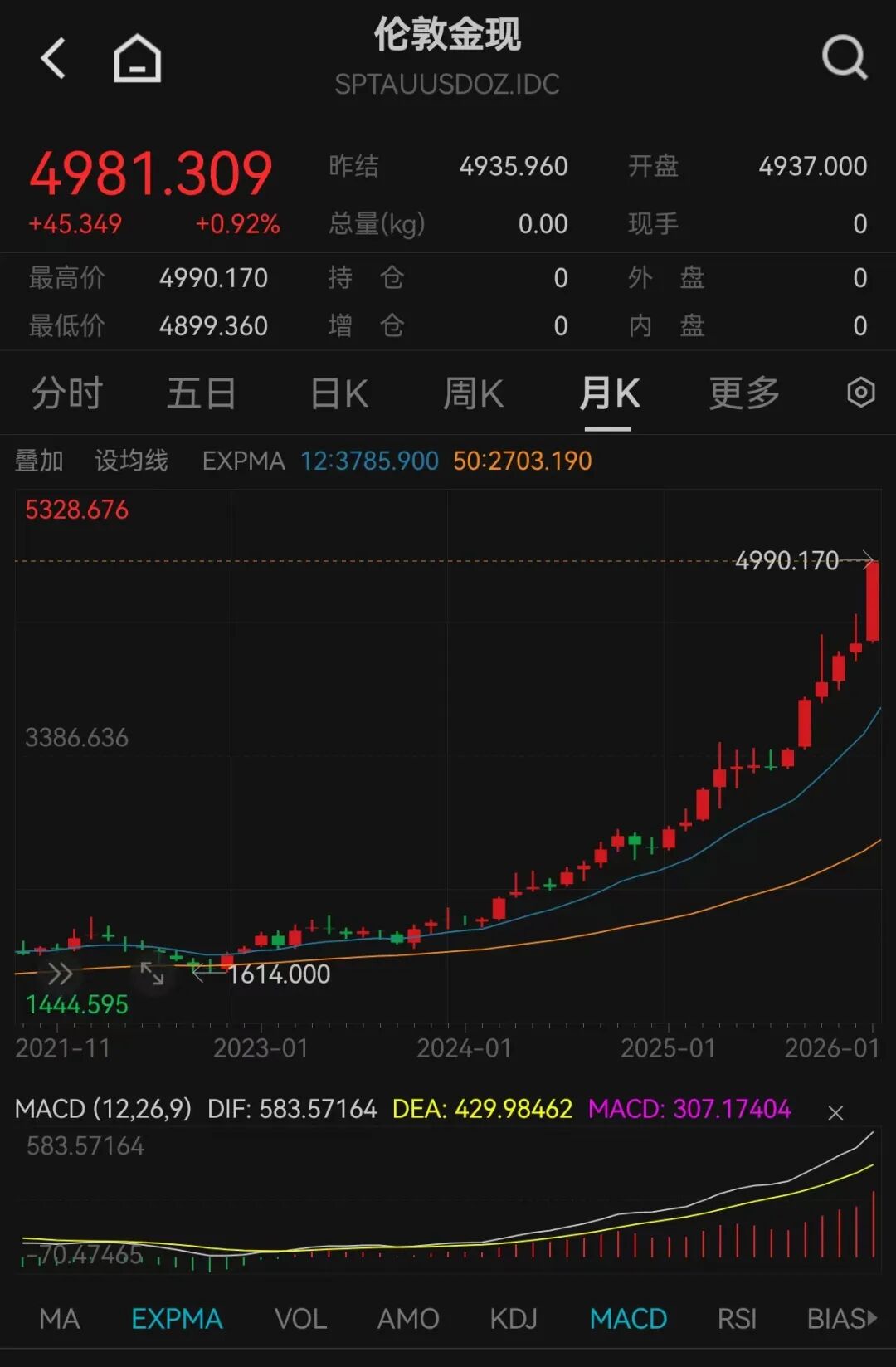Enable the EXPMA indicator overlay
Viewport: 896px width, 1367px height.
coord(176,1318)
